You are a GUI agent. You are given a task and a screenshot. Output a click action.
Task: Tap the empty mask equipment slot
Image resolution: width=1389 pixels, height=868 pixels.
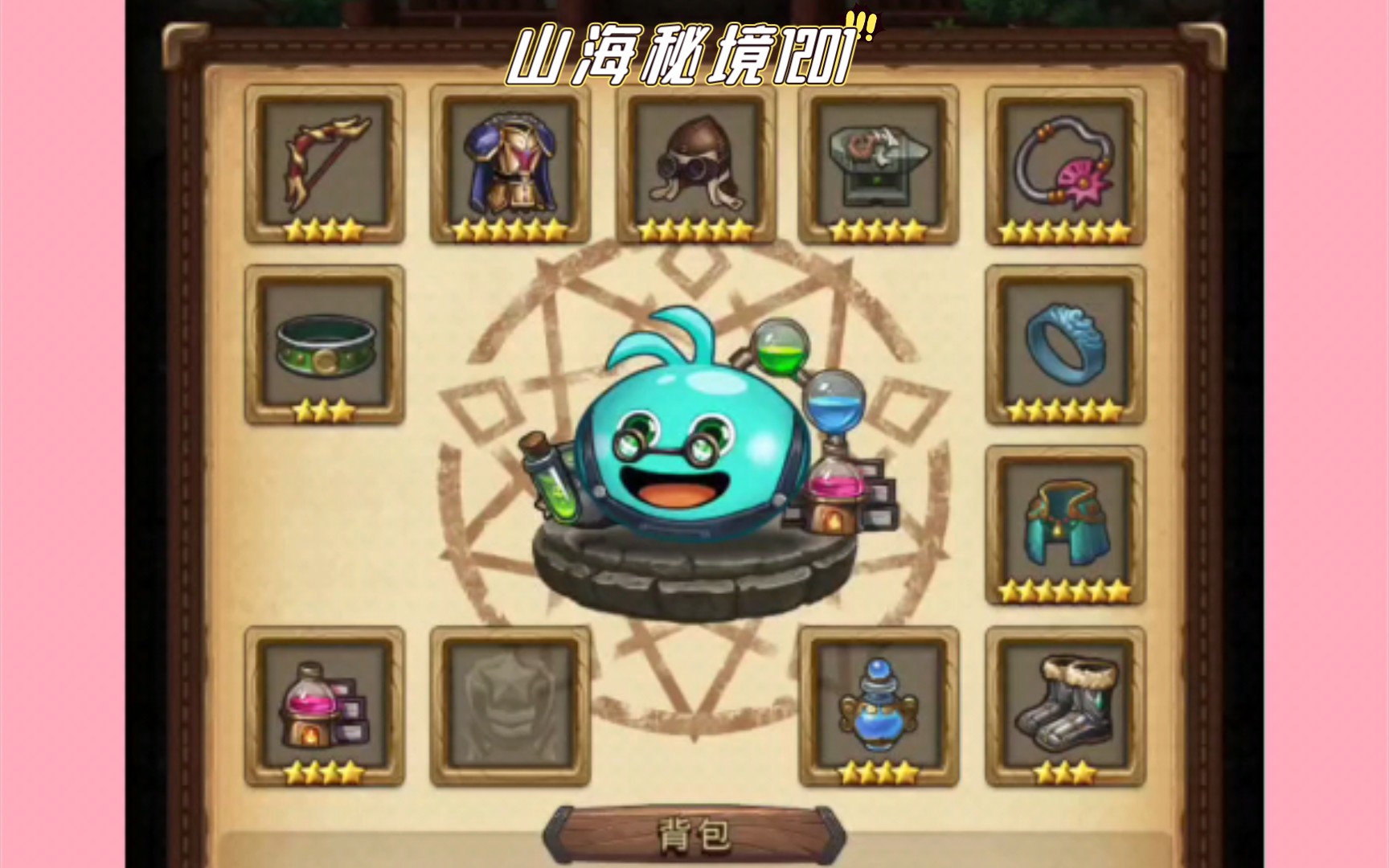coord(510,706)
